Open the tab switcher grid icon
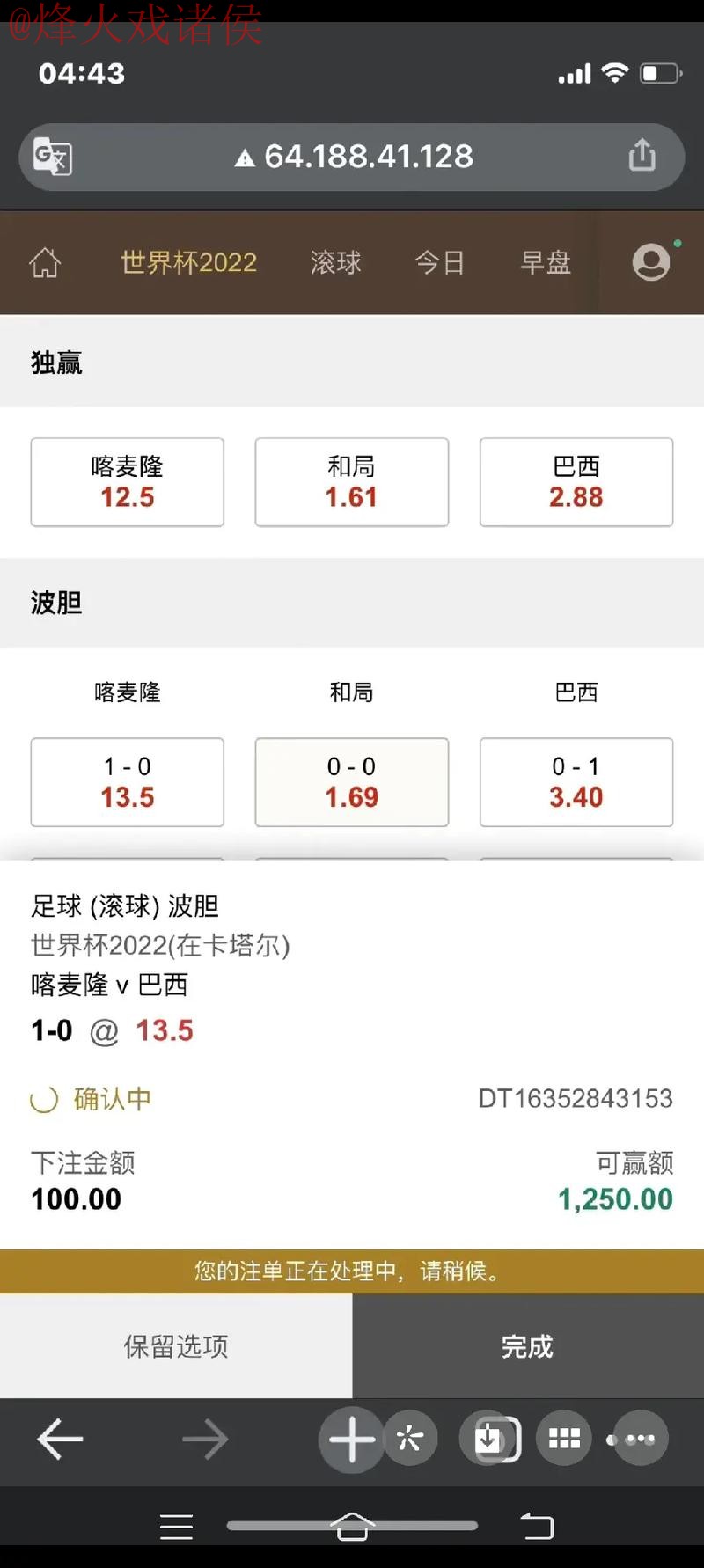The height and width of the screenshot is (1568, 704). point(563,1440)
